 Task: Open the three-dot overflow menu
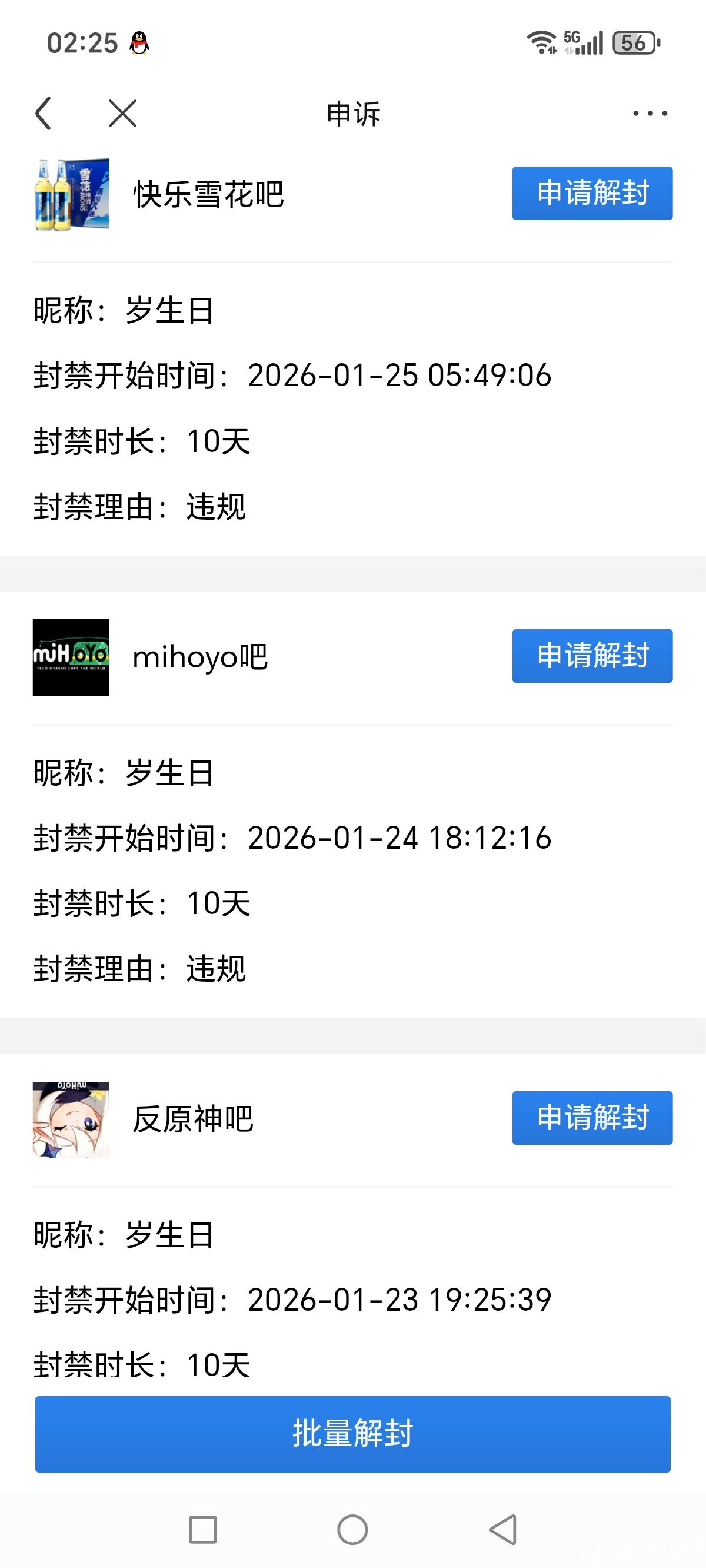point(650,114)
